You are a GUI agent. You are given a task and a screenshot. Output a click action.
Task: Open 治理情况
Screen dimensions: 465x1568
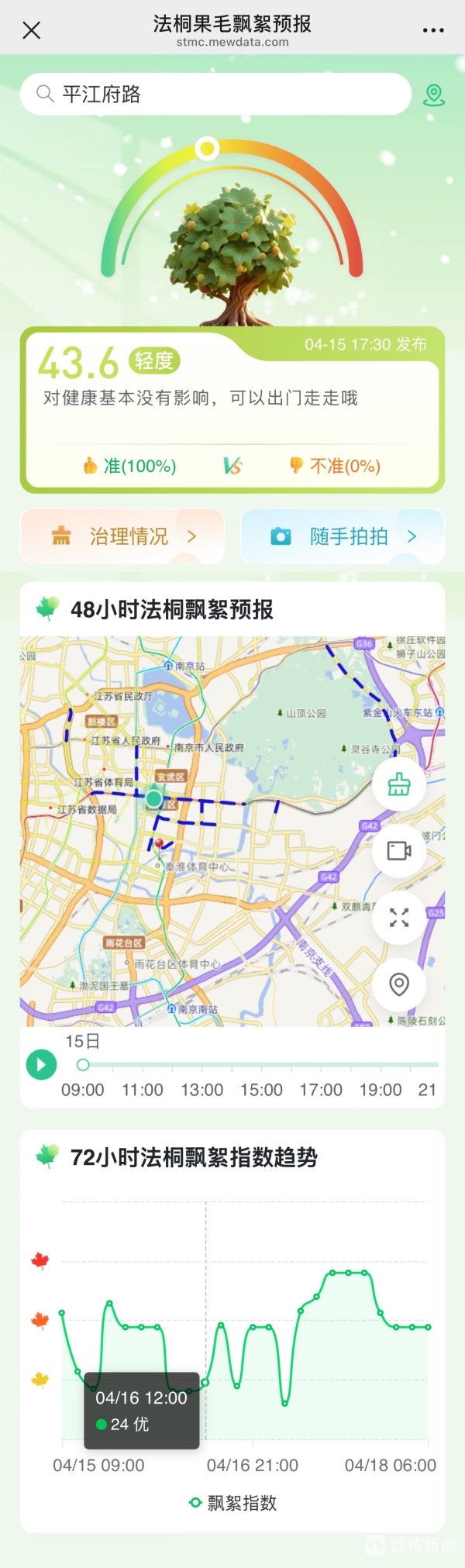[x=122, y=536]
